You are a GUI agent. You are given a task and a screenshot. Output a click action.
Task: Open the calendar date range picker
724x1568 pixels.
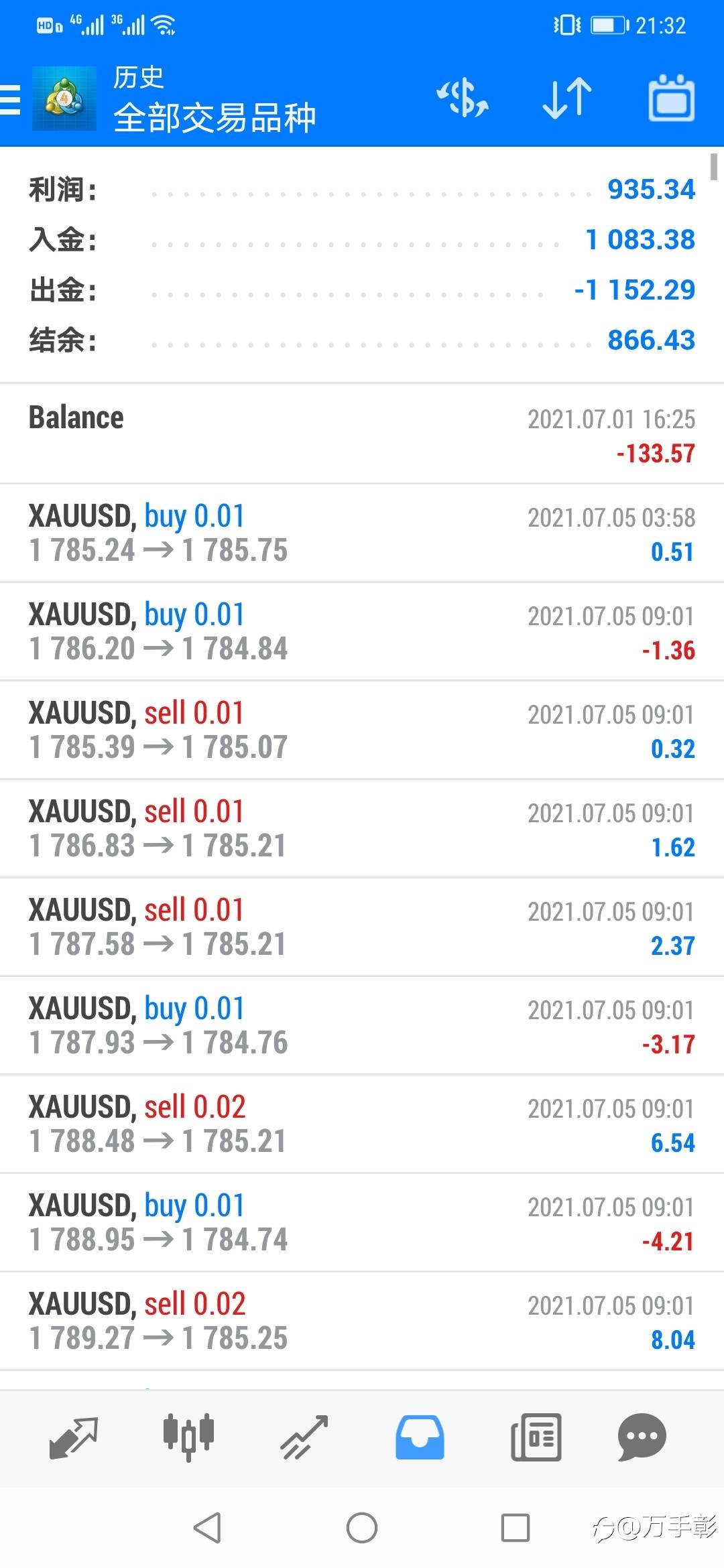[x=671, y=99]
